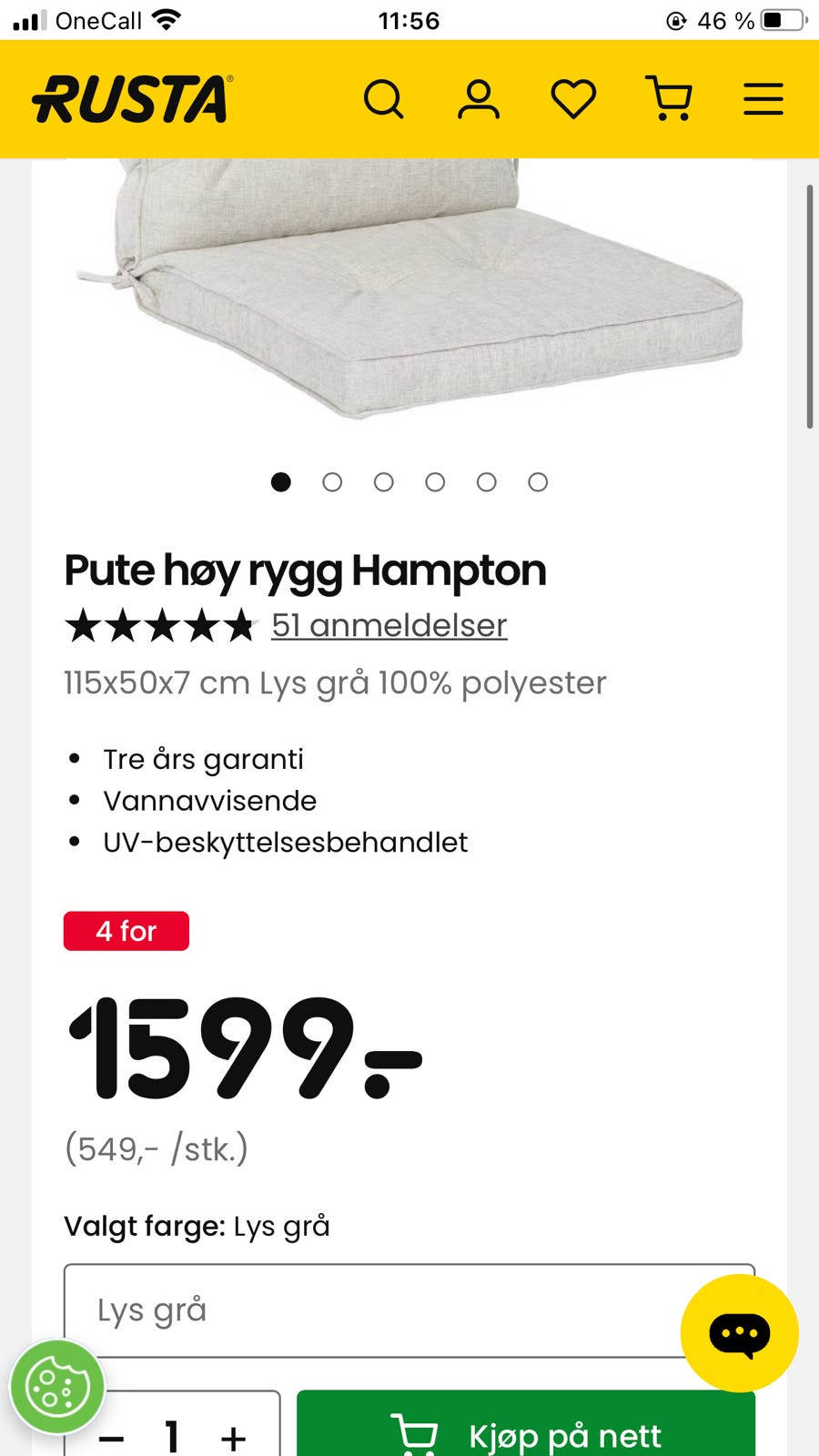The image size is (819, 1456).
Task: Expand the Lys grå color dropdown
Action: (409, 1310)
